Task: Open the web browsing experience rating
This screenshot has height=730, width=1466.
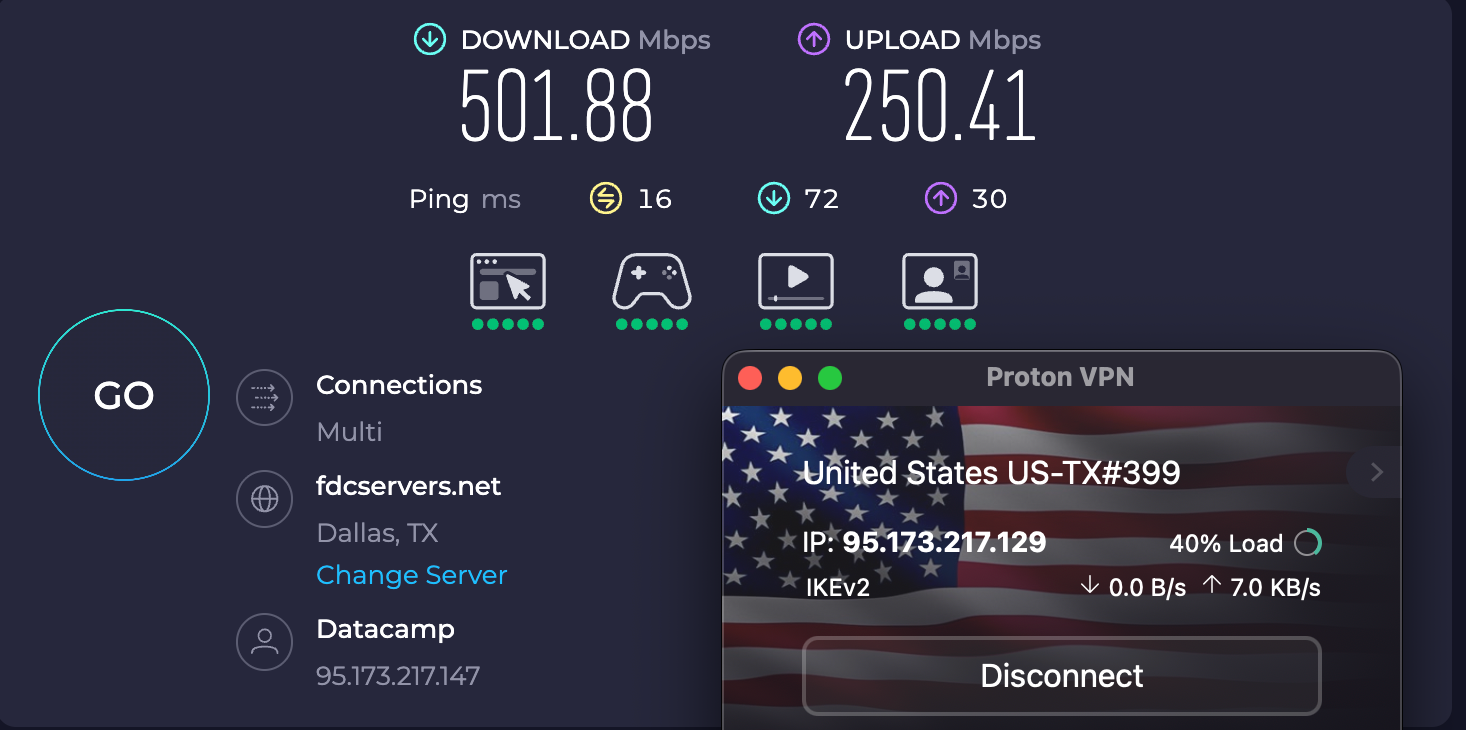Action: pyautogui.click(x=508, y=281)
